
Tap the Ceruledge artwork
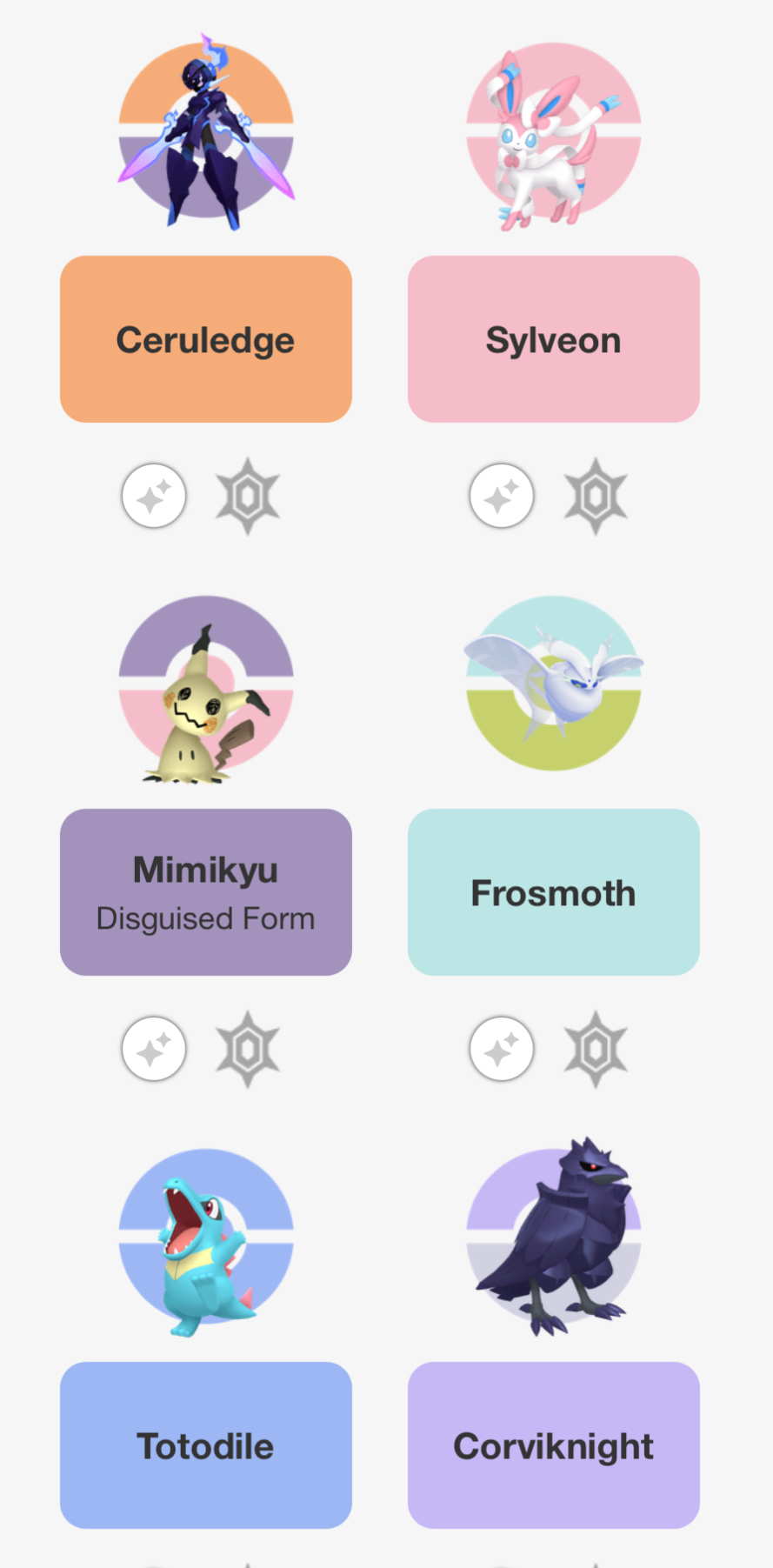click(206, 132)
